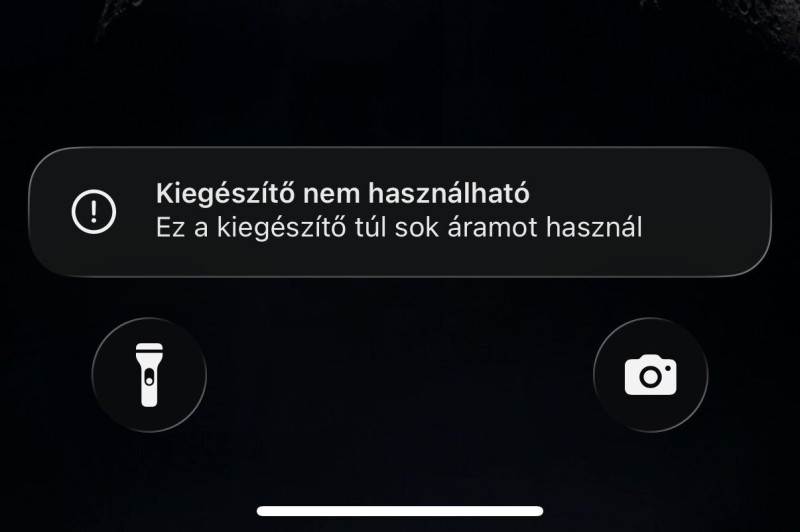Open the camera from lock screen
This screenshot has width=800, height=532.
click(650, 375)
